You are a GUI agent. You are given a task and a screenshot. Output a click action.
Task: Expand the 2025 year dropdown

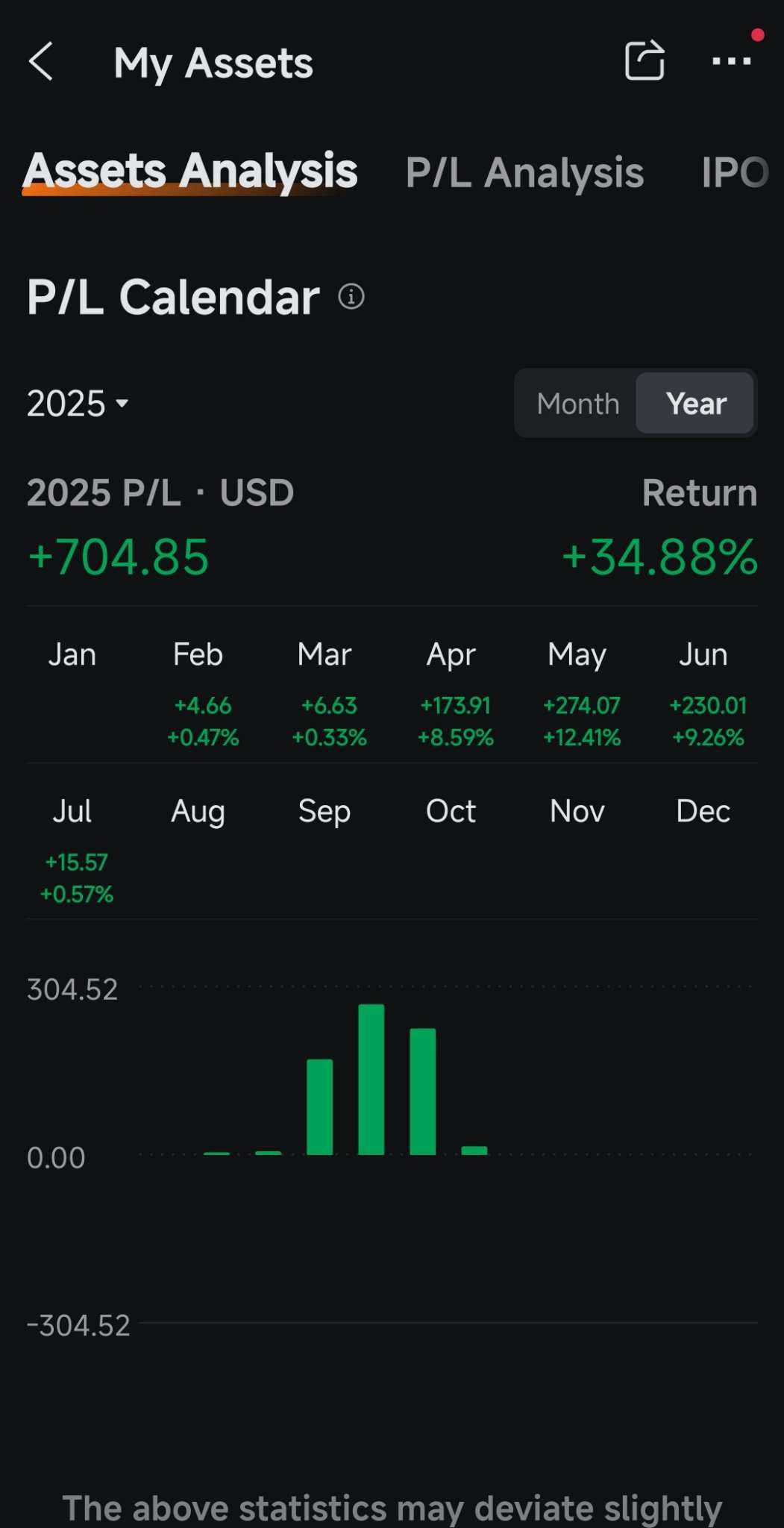coord(78,404)
